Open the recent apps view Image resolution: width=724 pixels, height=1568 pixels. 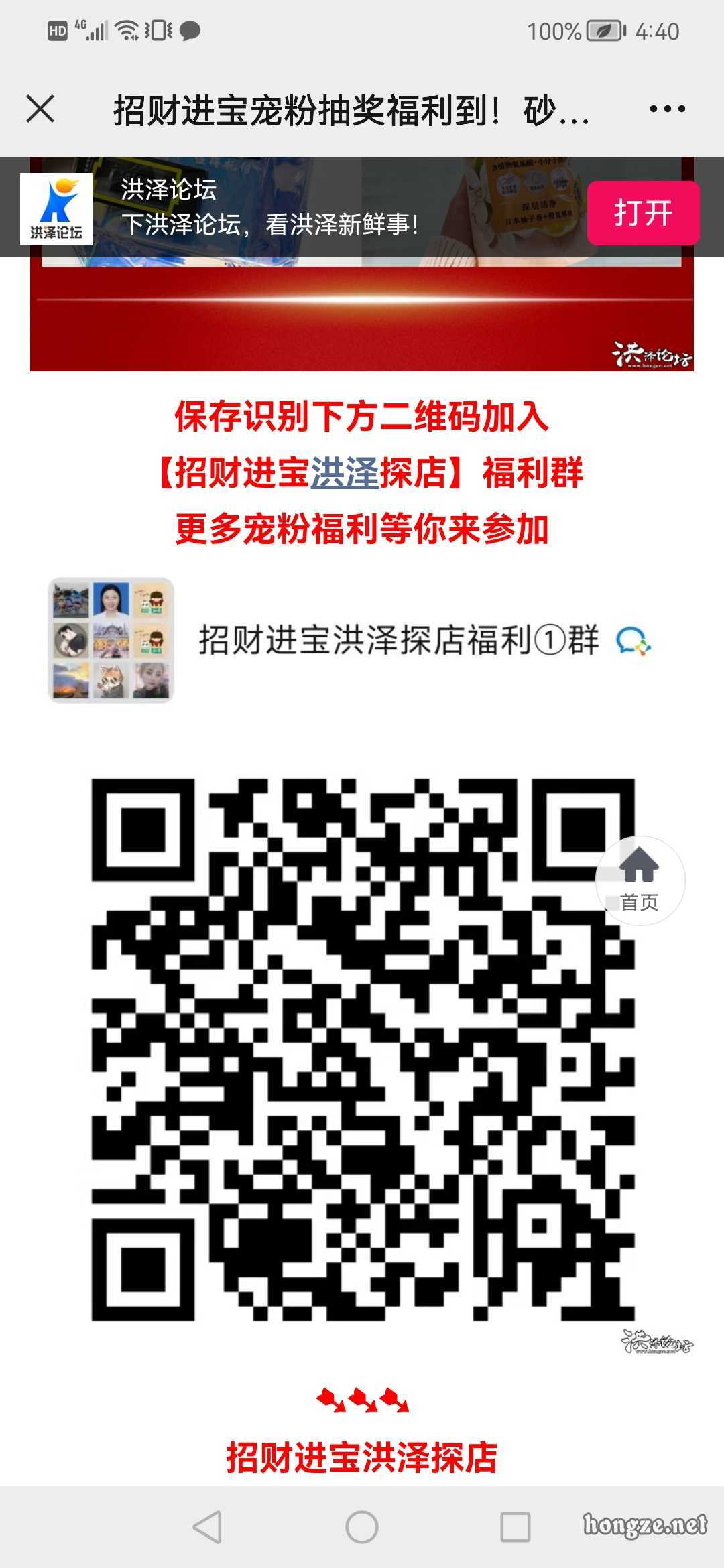click(x=516, y=1528)
